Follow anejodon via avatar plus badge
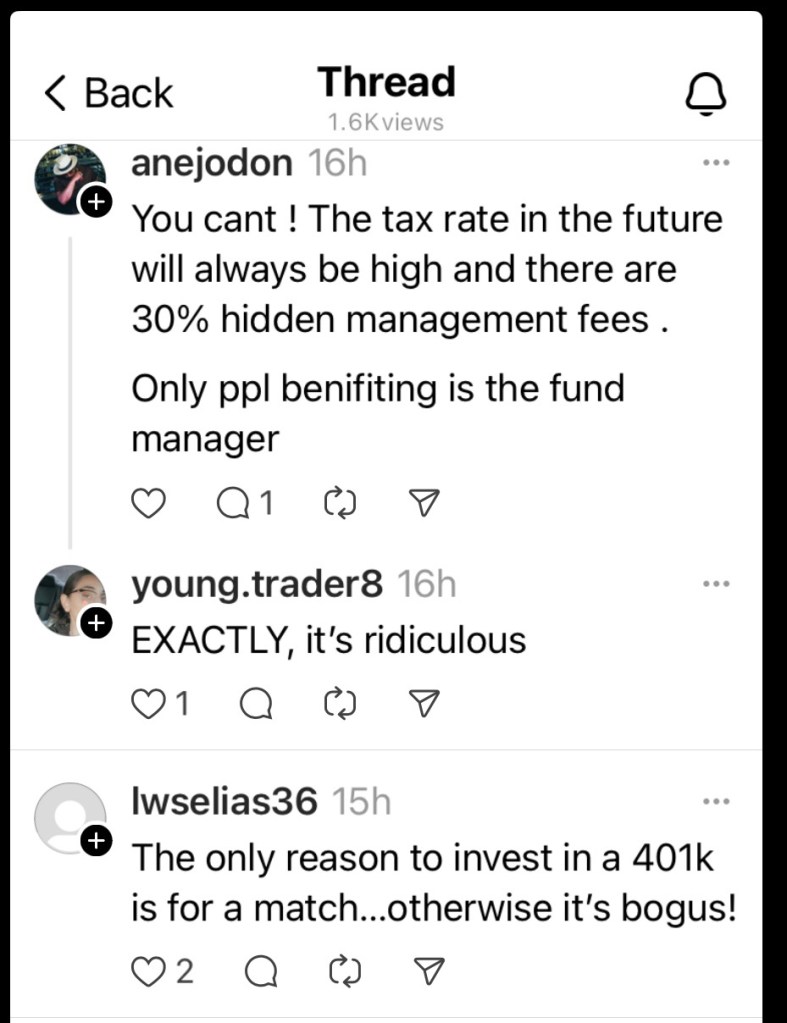The width and height of the screenshot is (787, 1023). click(95, 203)
